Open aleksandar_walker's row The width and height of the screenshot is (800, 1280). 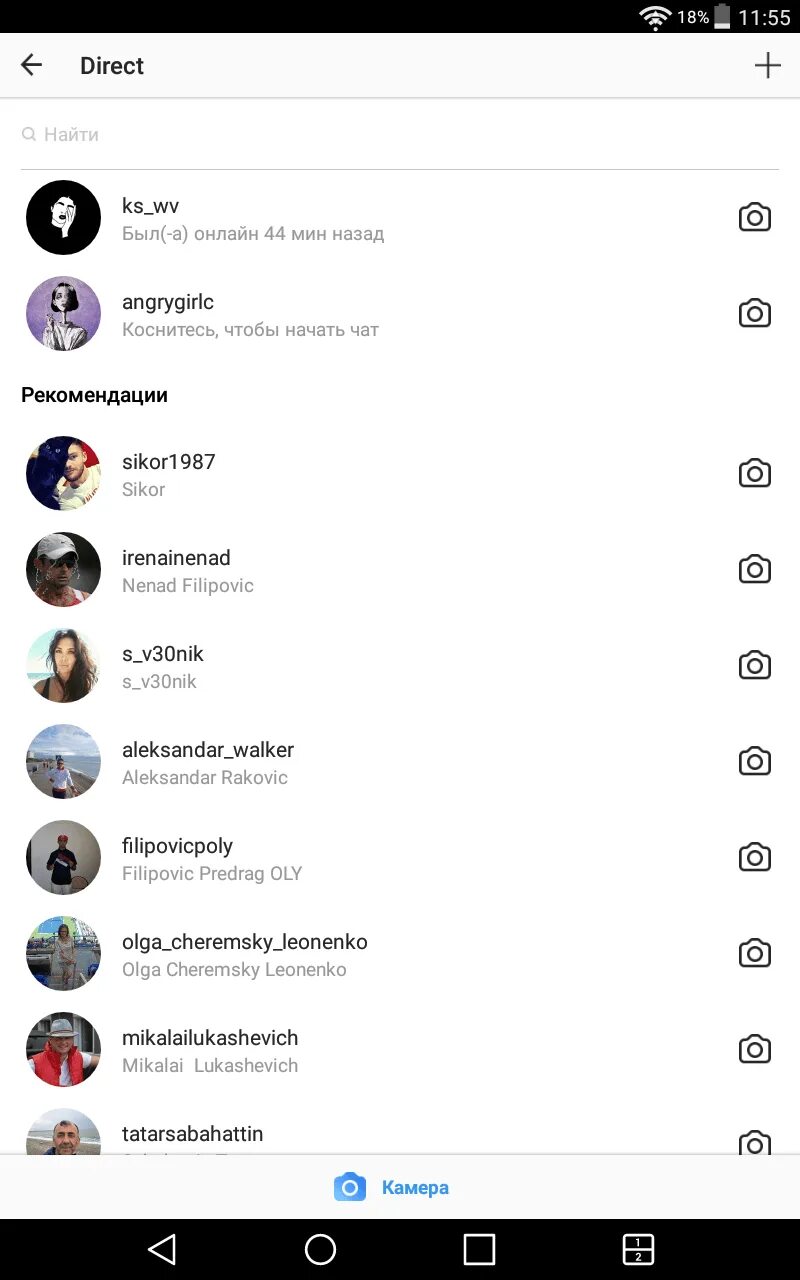pos(400,762)
